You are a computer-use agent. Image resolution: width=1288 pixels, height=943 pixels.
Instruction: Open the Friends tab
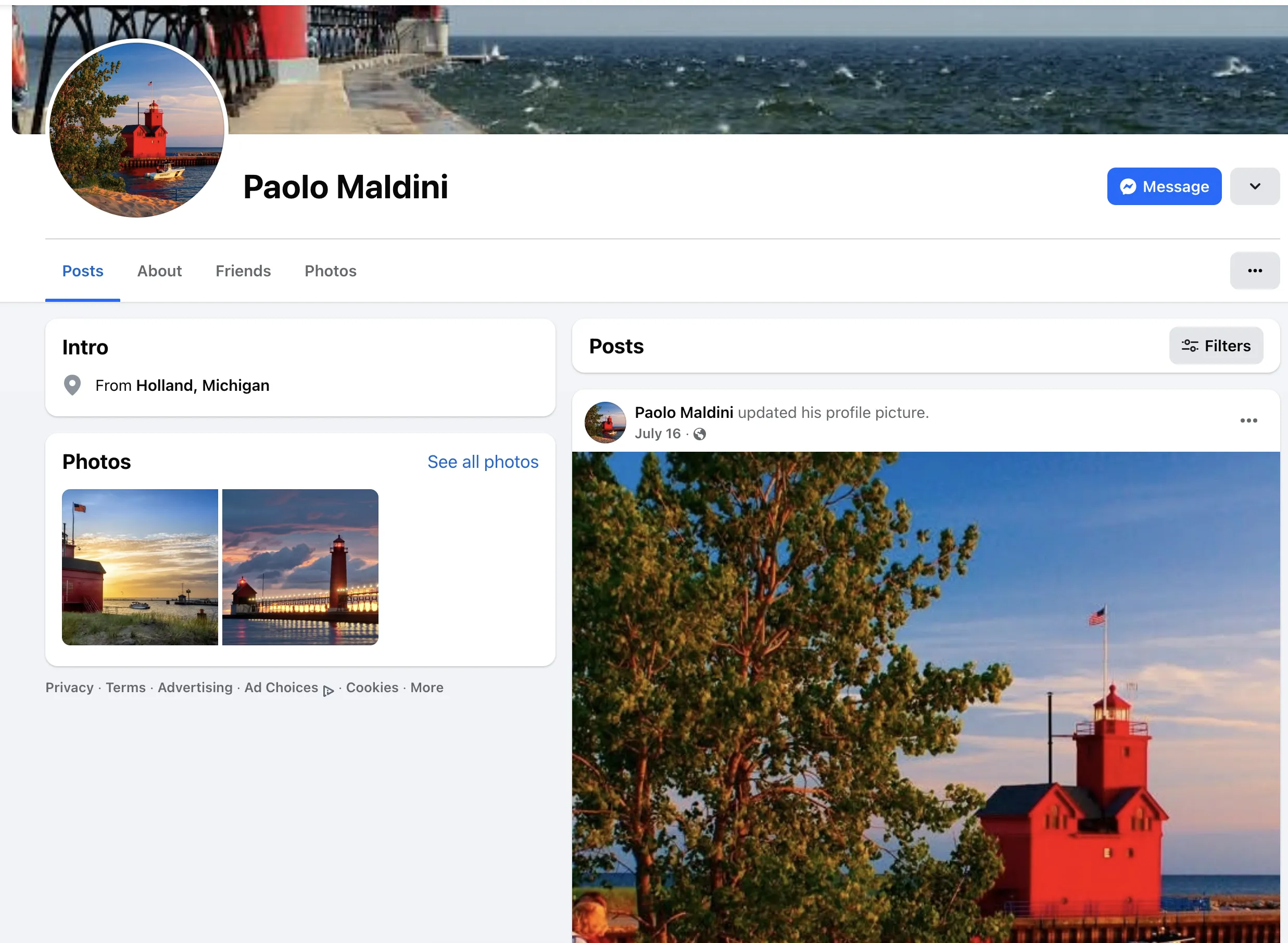(x=243, y=271)
